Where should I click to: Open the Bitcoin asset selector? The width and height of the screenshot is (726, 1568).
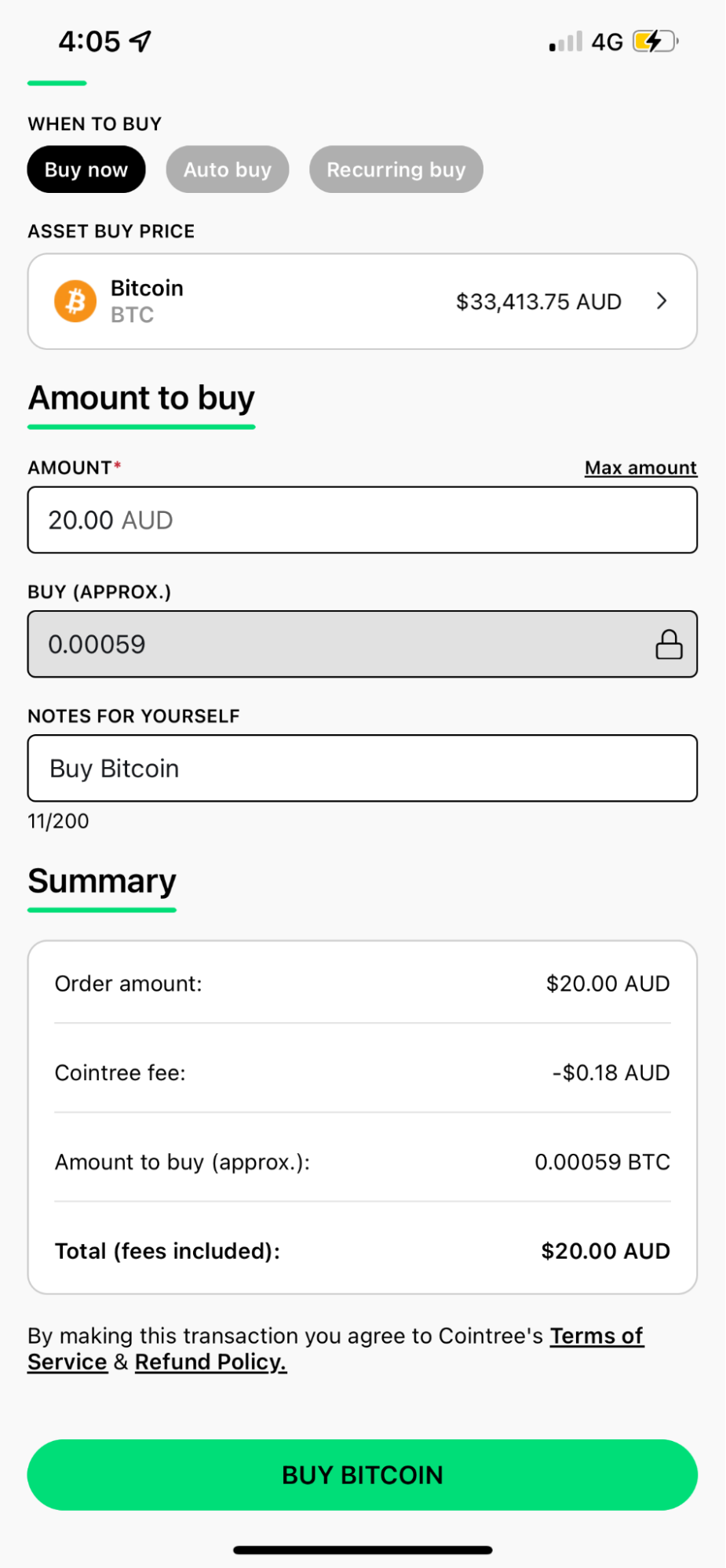click(x=363, y=301)
